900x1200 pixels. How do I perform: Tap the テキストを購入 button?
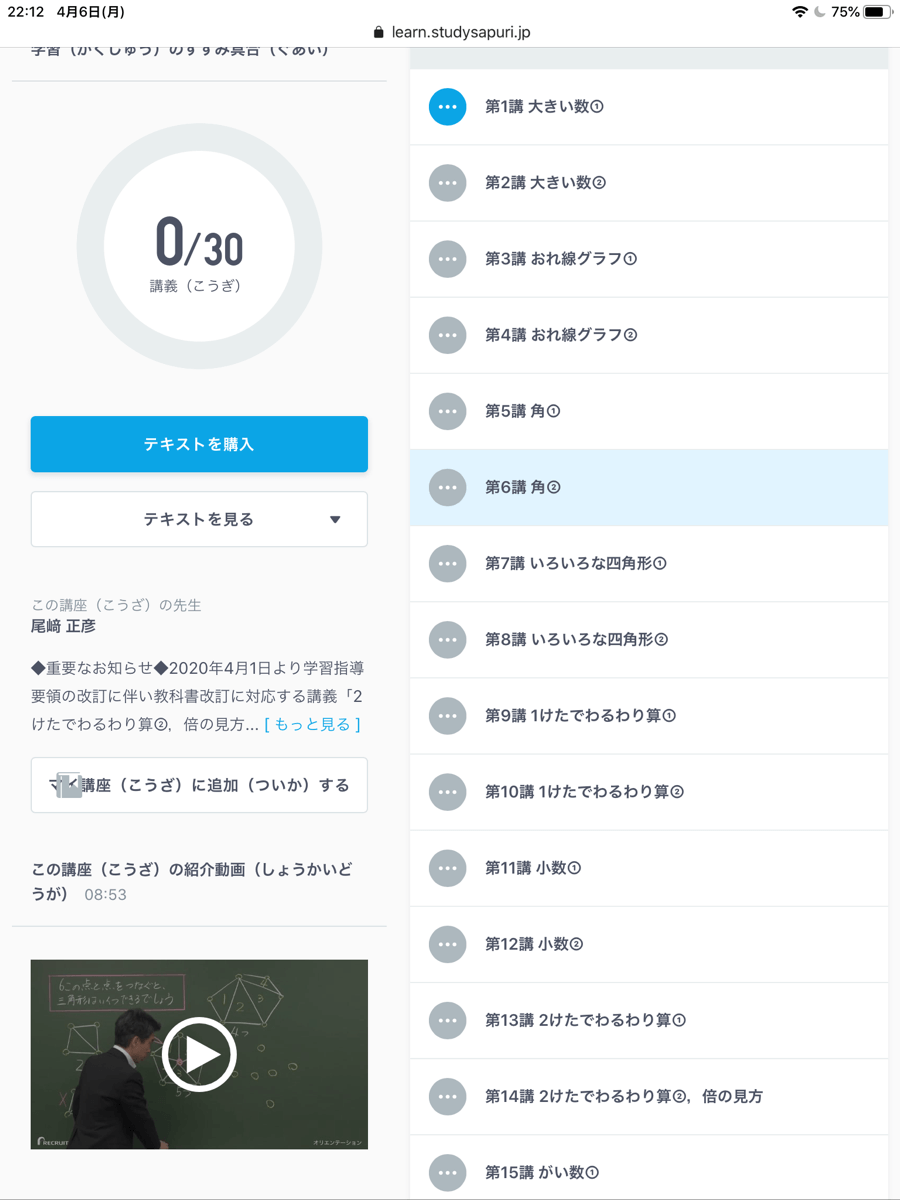(199, 444)
